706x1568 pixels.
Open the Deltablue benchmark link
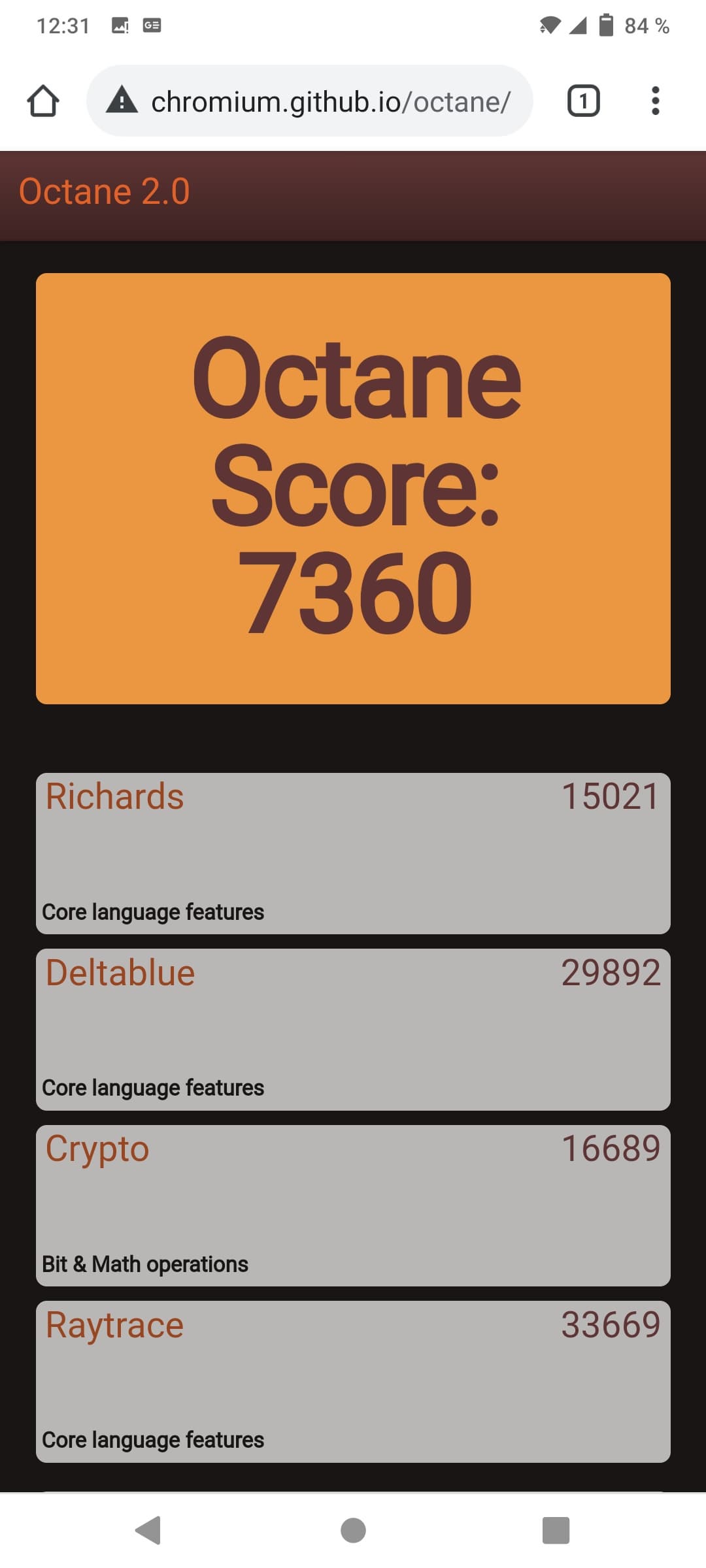tap(120, 973)
